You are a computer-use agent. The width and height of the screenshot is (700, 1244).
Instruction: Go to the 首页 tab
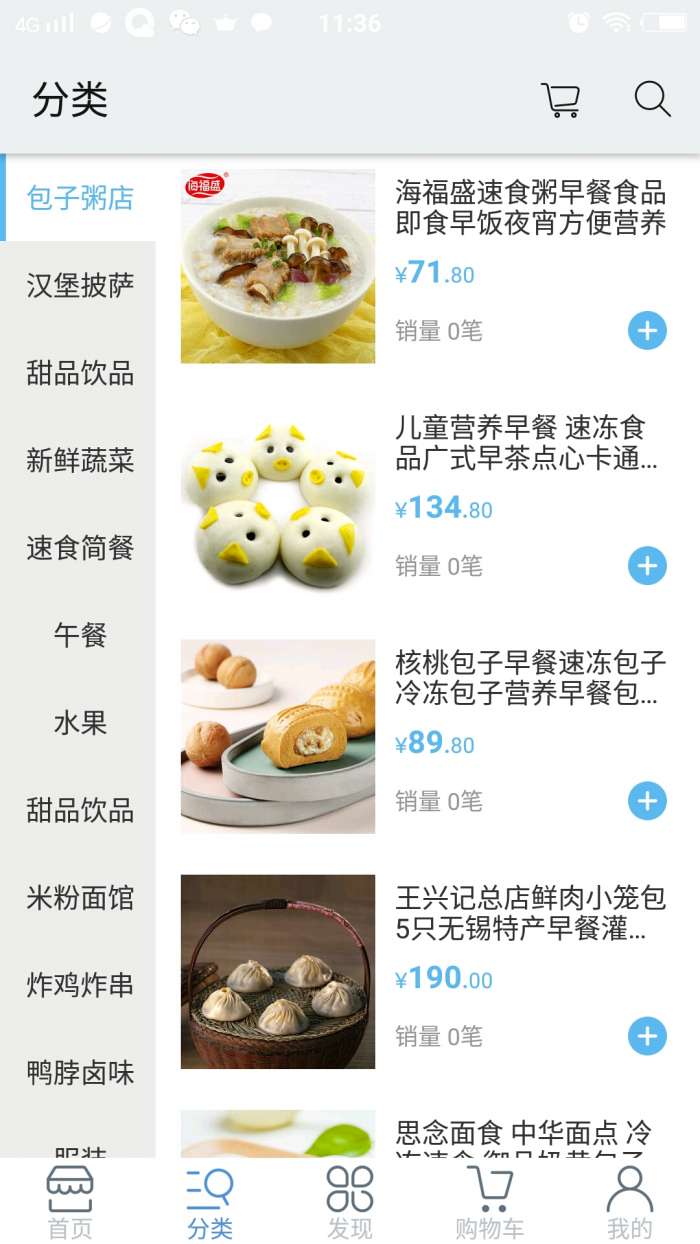tap(70, 1201)
